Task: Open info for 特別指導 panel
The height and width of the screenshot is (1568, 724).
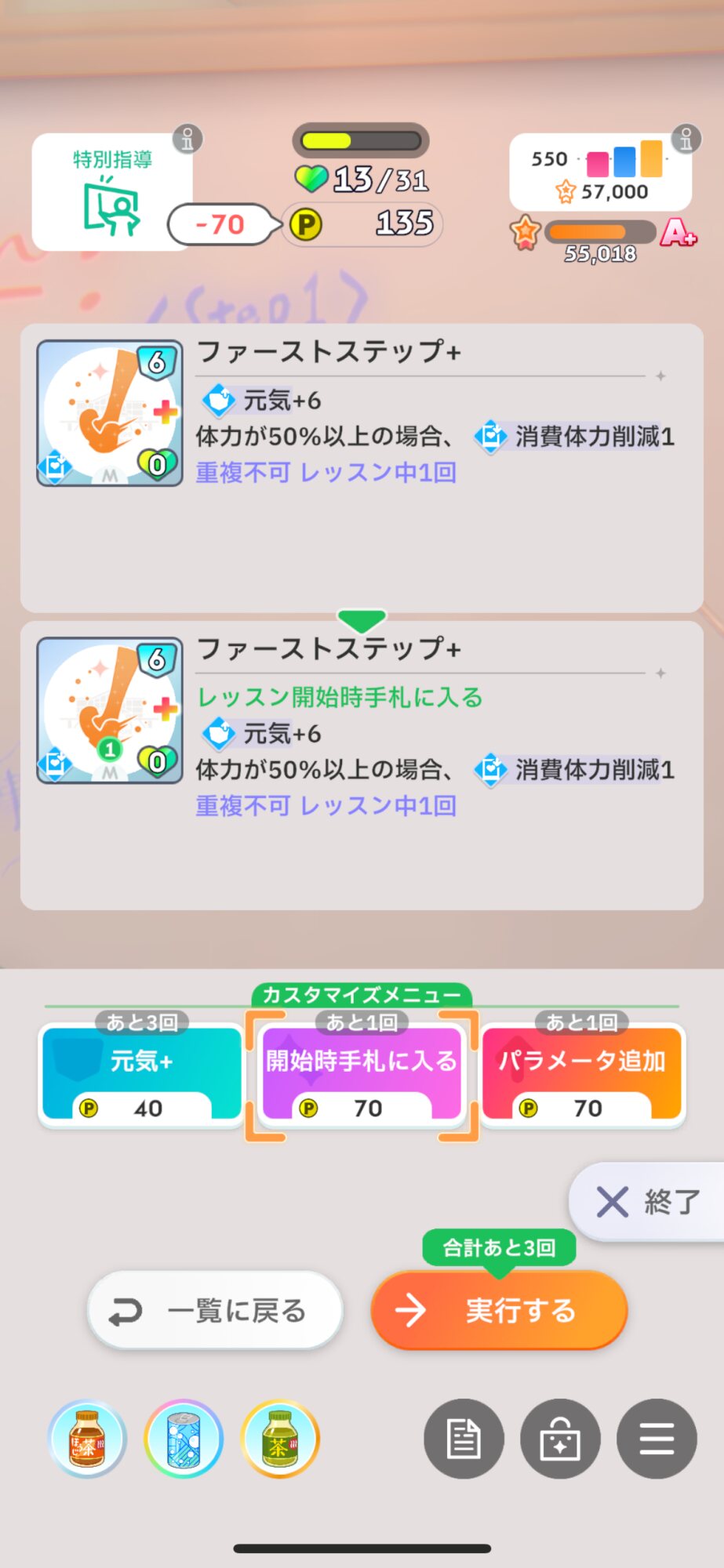Action: (x=187, y=140)
